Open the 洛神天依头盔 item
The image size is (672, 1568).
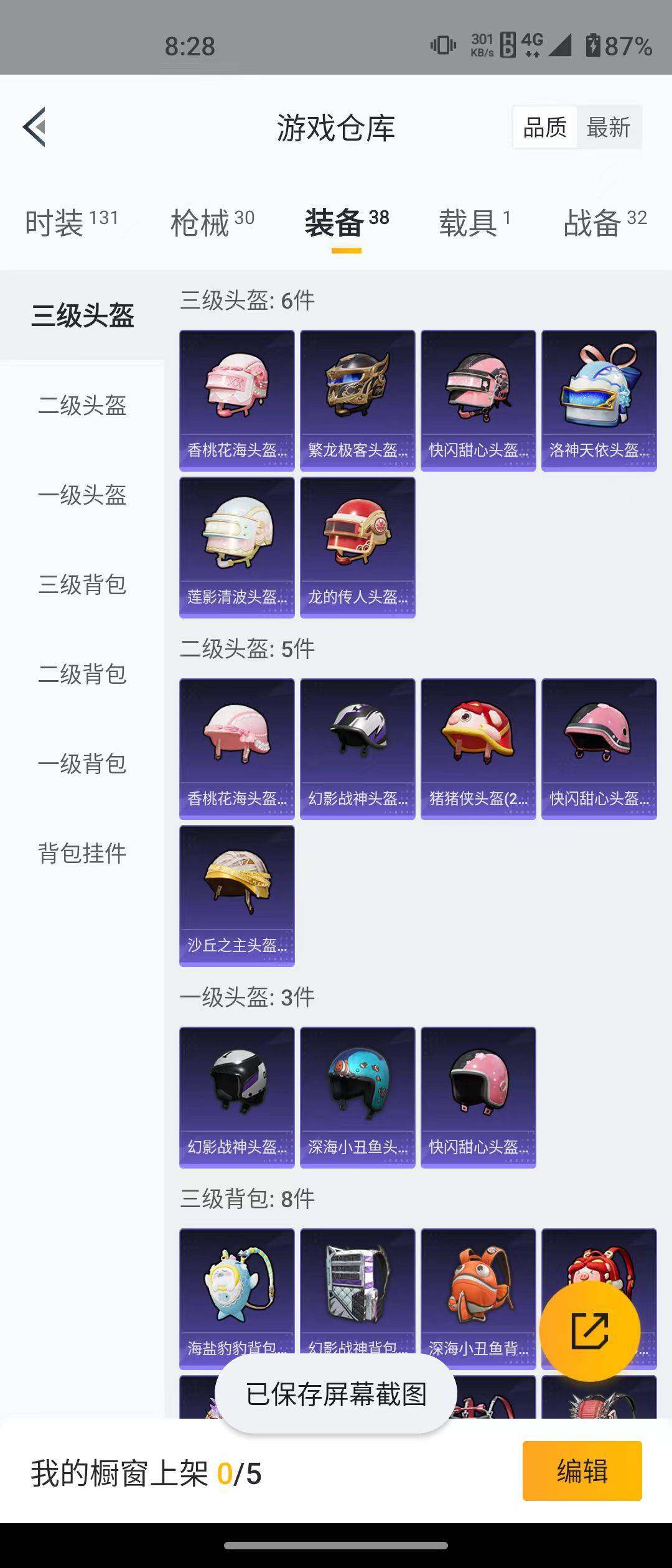(x=599, y=395)
